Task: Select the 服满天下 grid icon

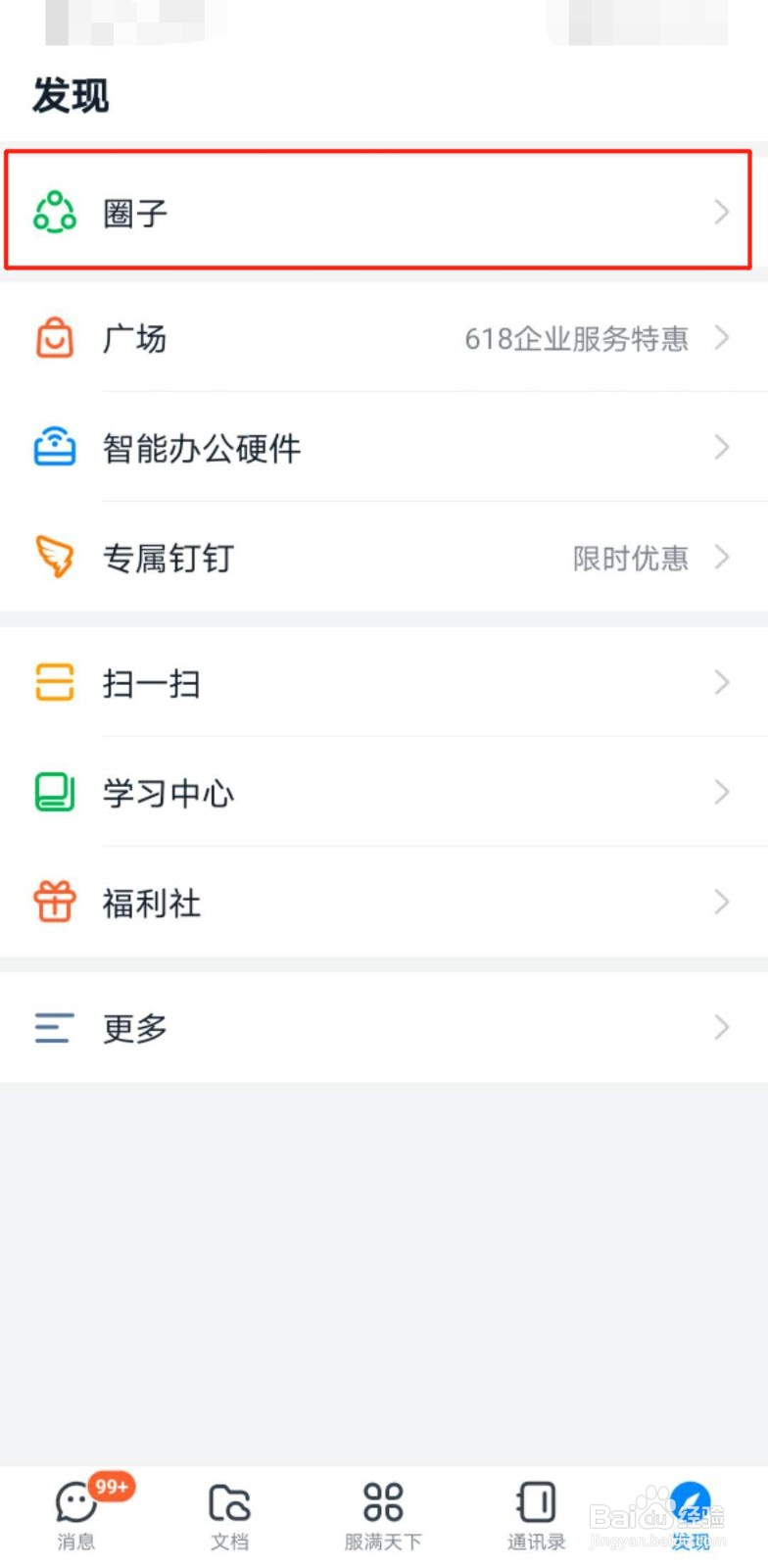Action: coord(383,1502)
